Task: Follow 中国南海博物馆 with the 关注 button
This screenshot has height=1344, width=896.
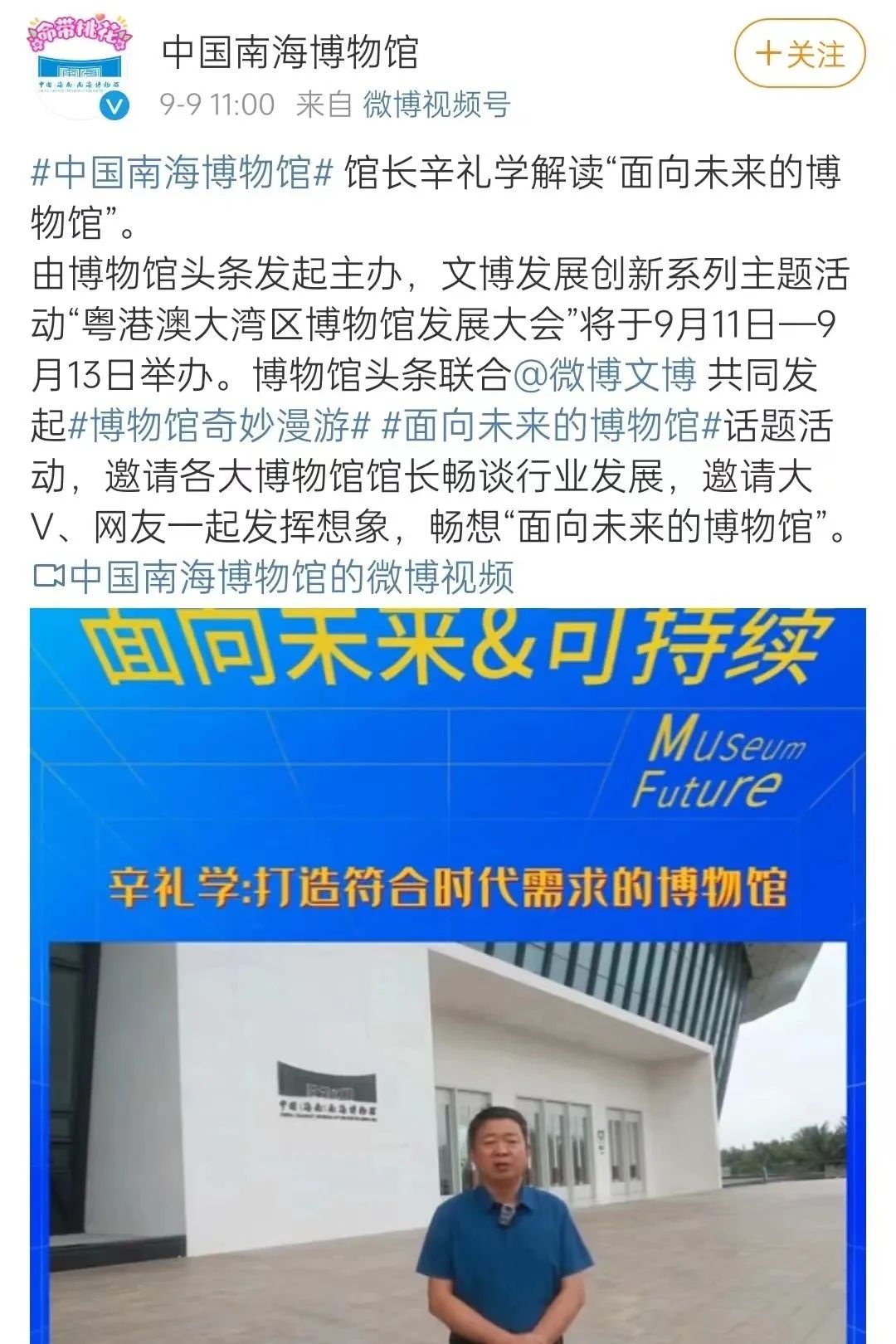Action: click(x=799, y=54)
